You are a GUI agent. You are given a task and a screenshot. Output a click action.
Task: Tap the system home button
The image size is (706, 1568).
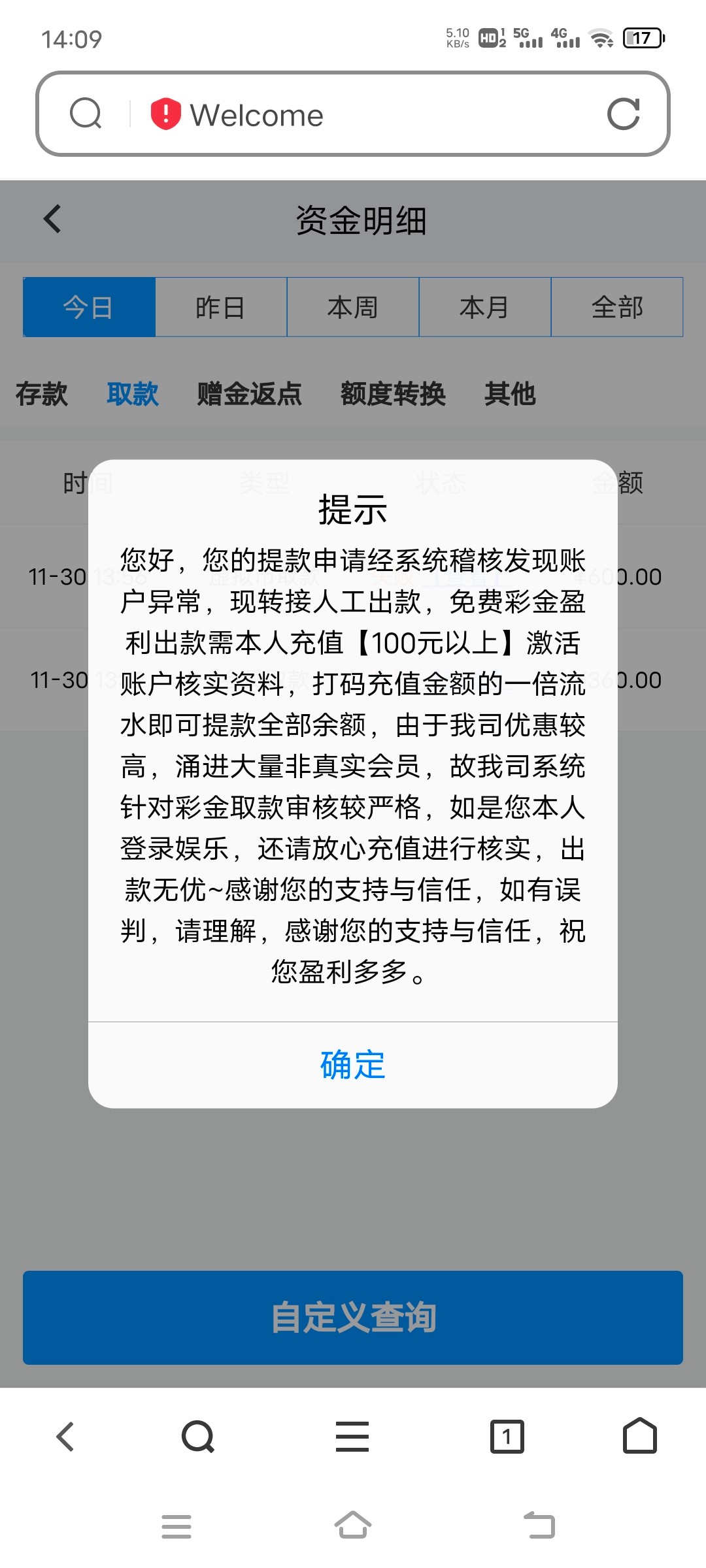[353, 1526]
